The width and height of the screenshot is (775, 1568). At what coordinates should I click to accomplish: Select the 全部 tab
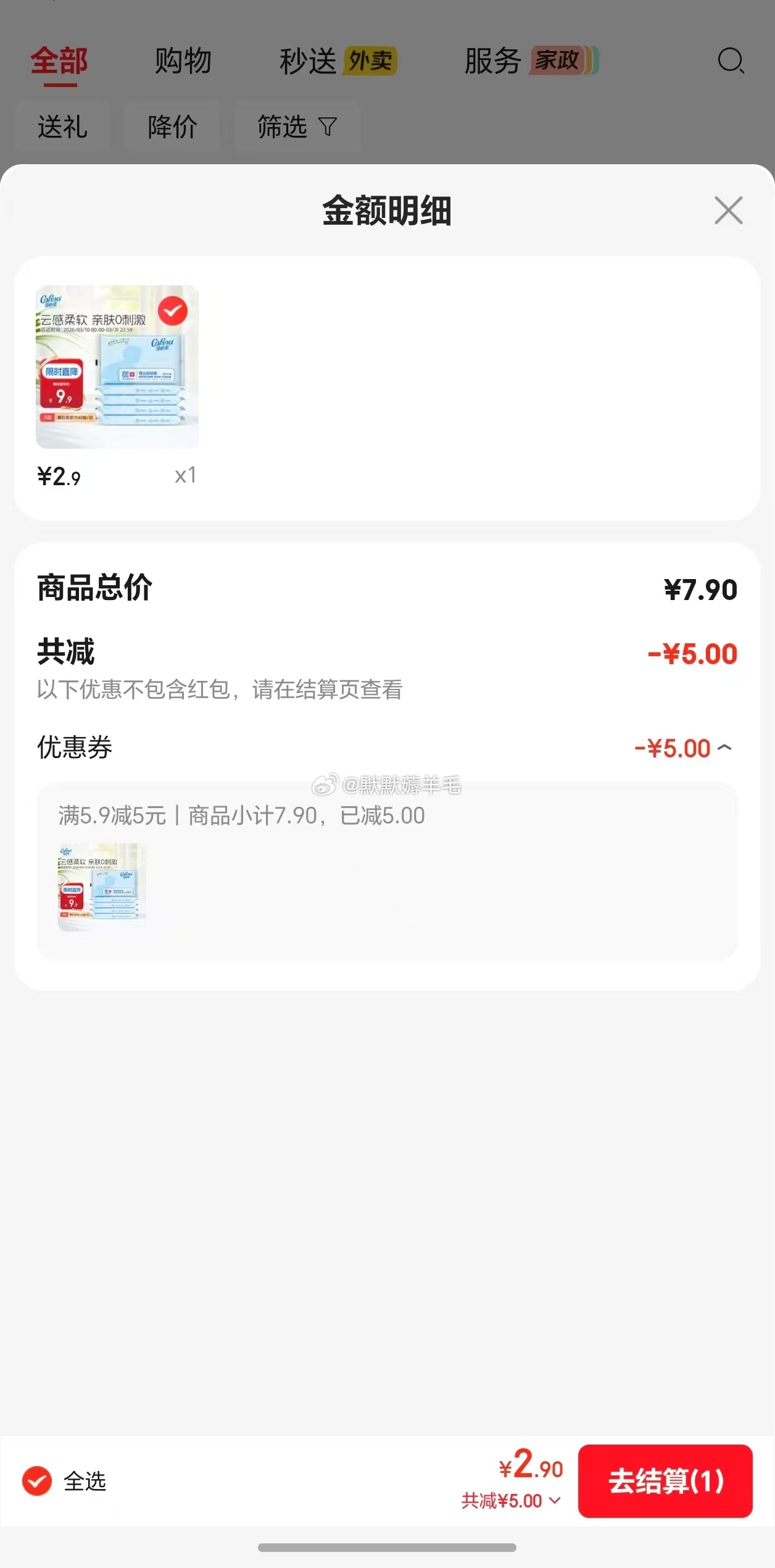coord(59,61)
